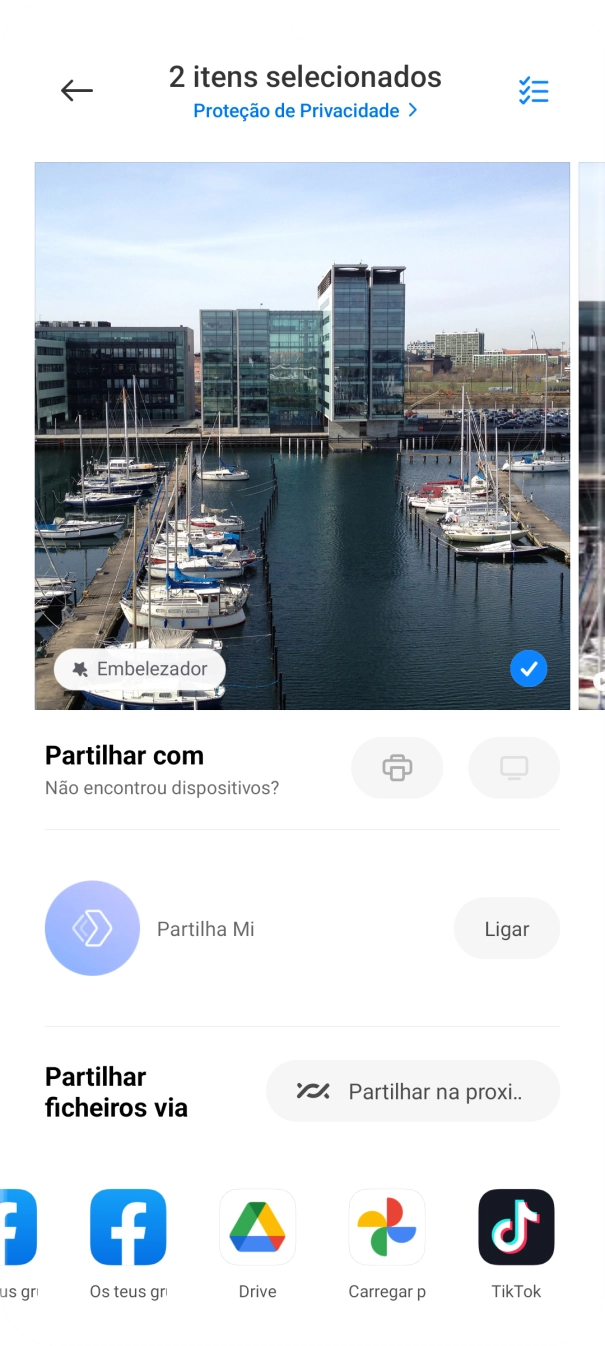Go back using the arrow icon

77,91
